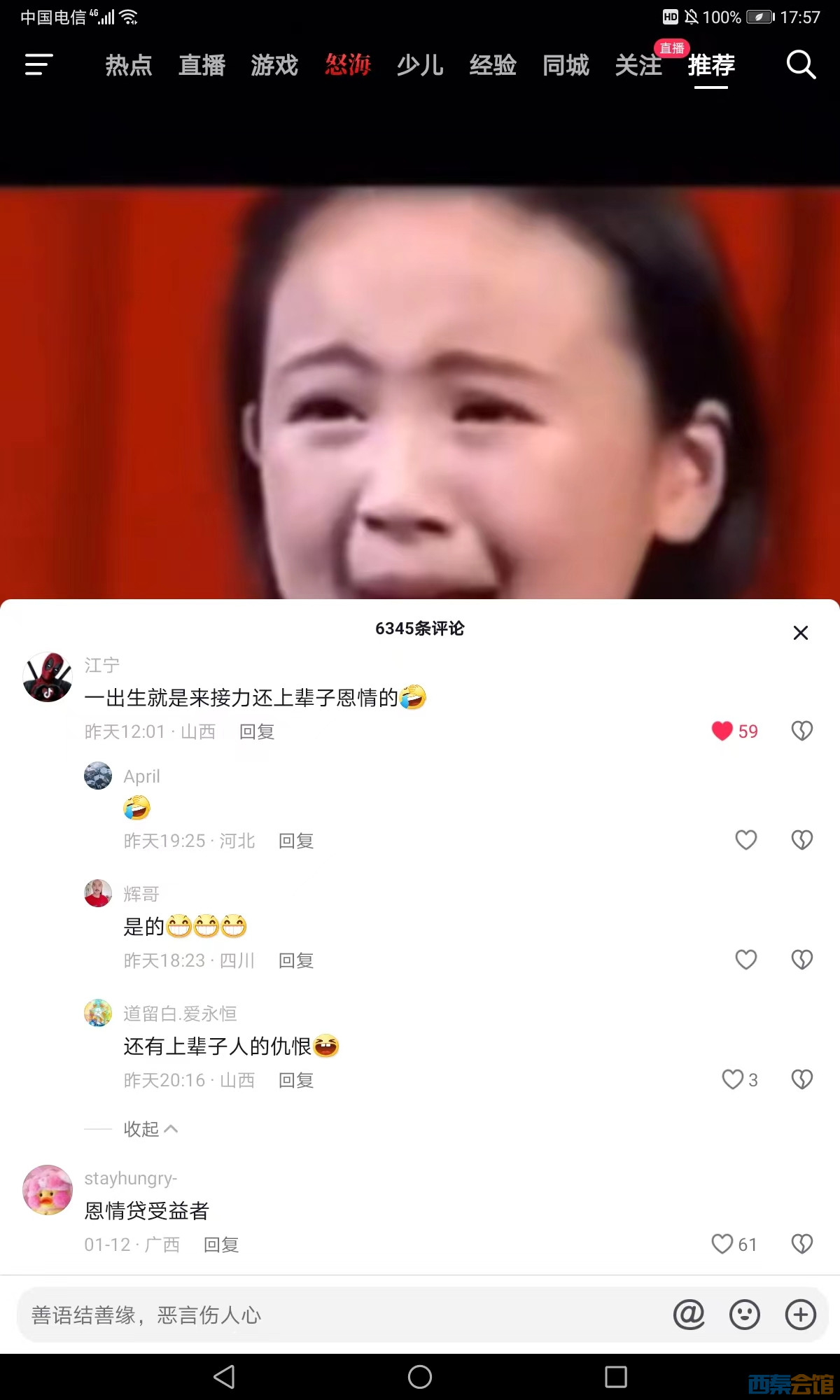The width and height of the screenshot is (840, 1400).
Task: Open the side menu button
Action: point(39,65)
